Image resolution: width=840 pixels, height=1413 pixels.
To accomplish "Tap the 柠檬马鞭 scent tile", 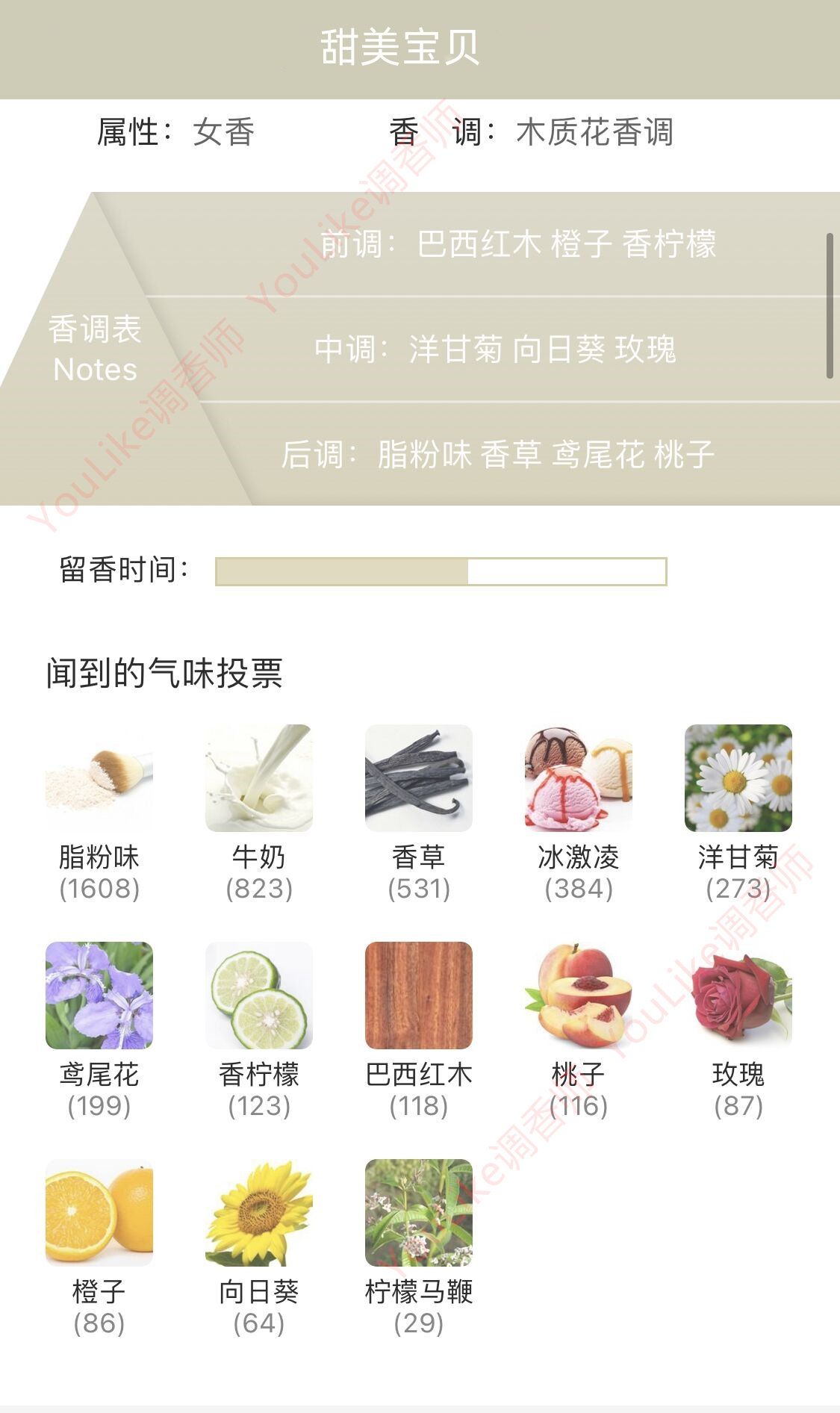I will point(419,1213).
